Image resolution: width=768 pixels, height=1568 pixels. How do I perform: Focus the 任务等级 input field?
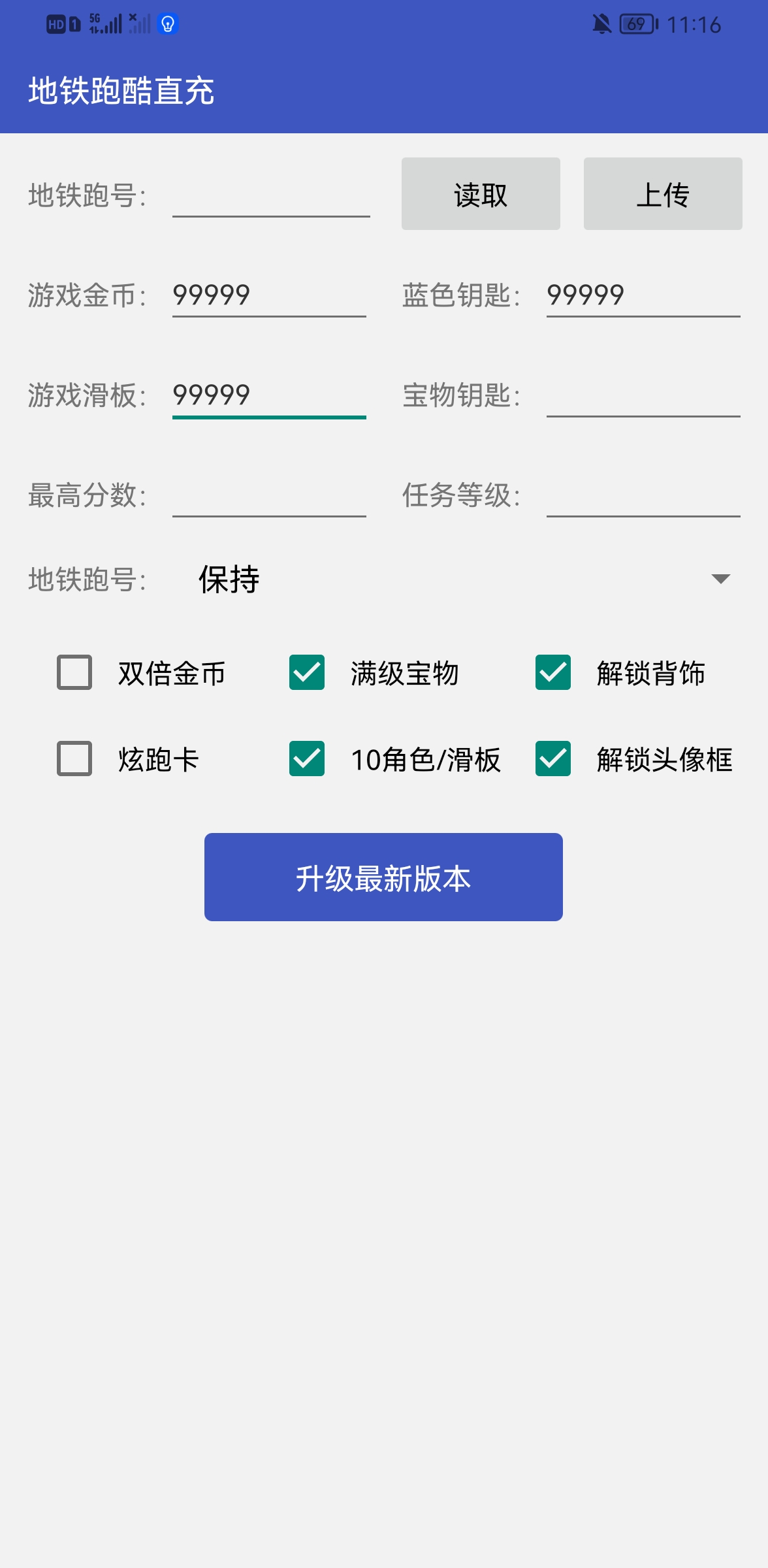[643, 495]
